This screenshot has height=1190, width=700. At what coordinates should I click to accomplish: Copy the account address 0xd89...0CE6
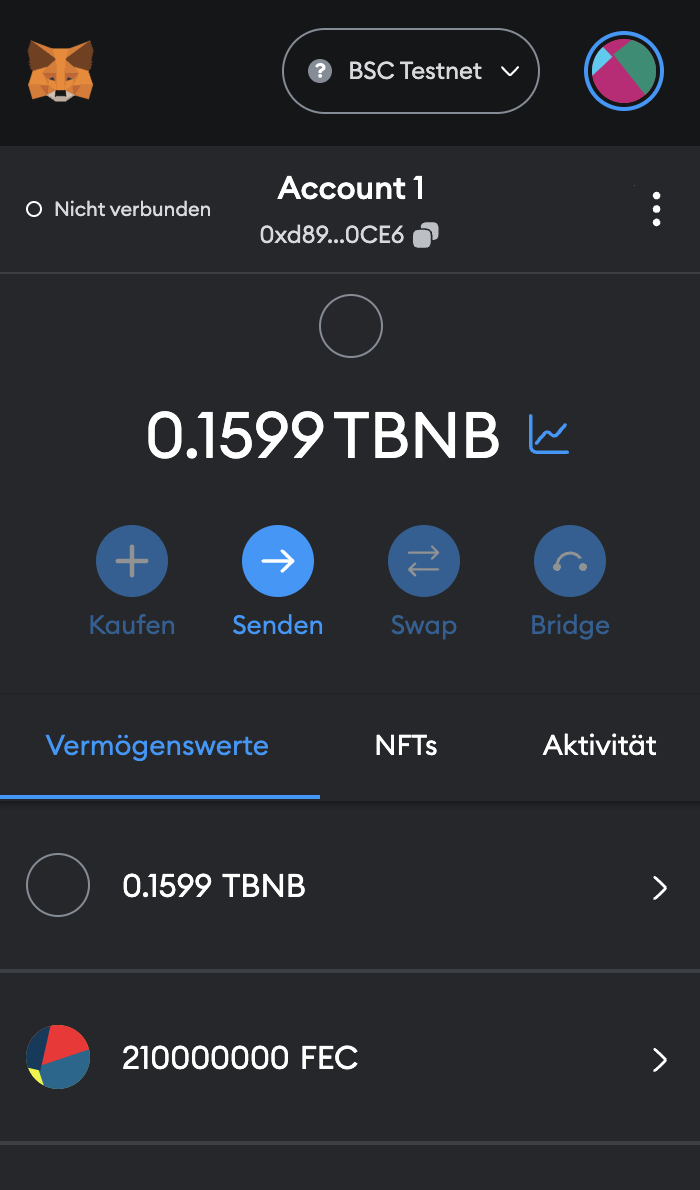click(x=425, y=235)
